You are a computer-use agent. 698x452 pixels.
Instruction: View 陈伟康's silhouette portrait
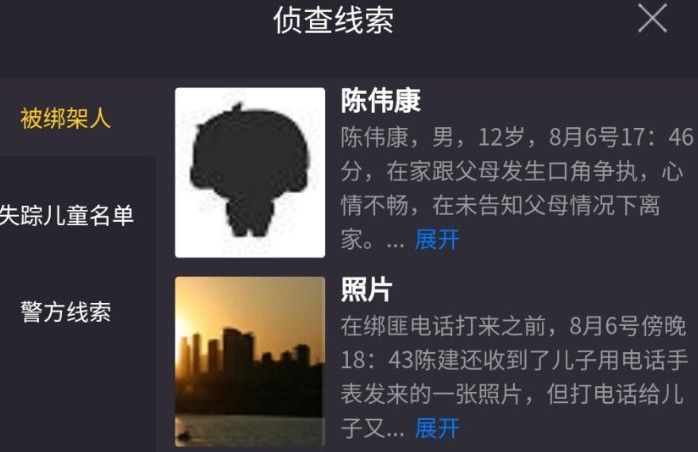click(250, 172)
